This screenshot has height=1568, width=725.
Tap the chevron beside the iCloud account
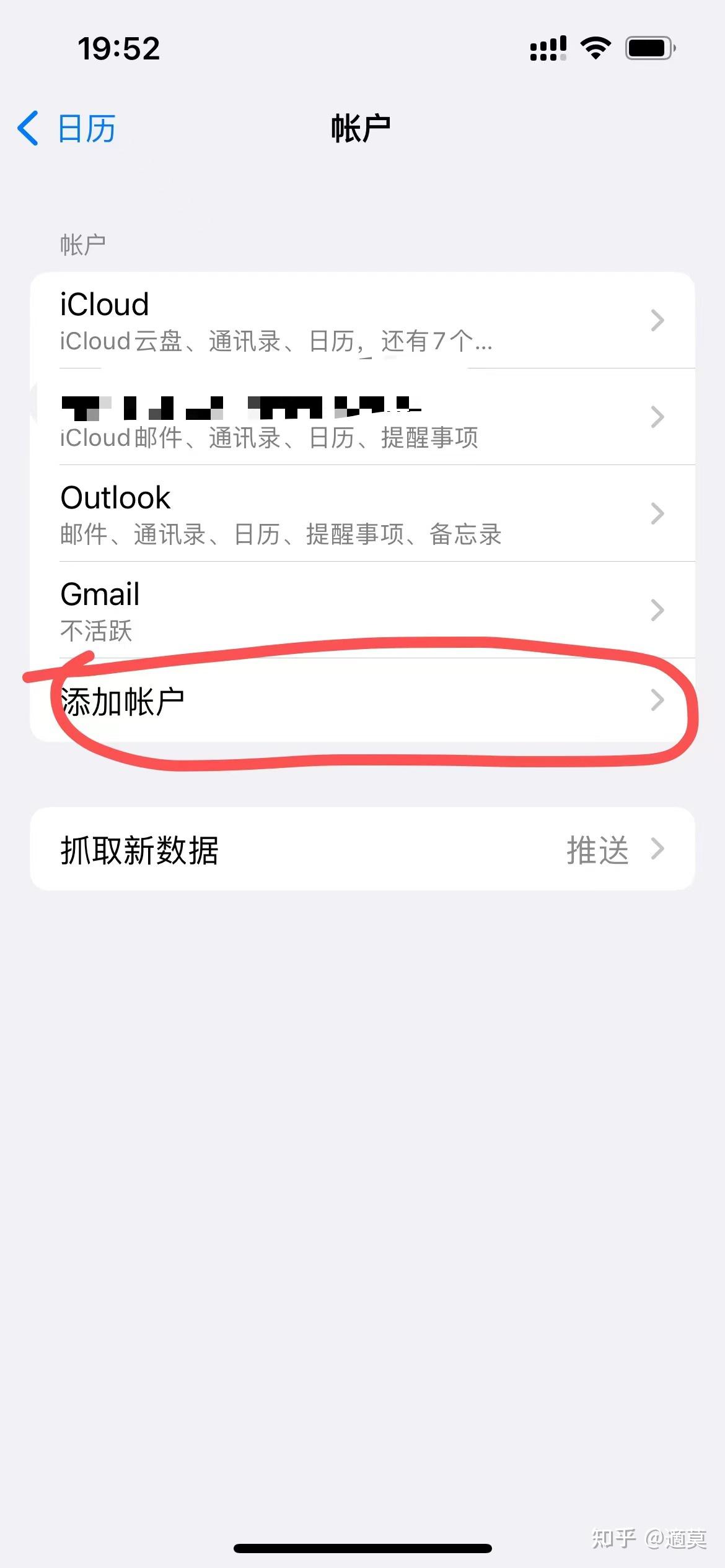tap(658, 321)
